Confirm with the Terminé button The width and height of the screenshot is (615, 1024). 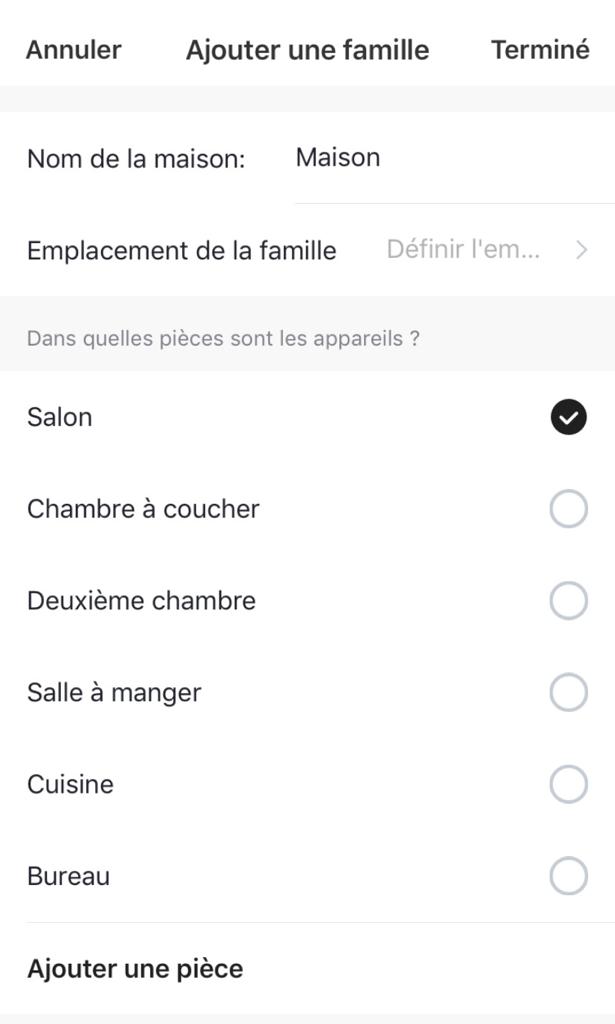pyautogui.click(x=540, y=50)
